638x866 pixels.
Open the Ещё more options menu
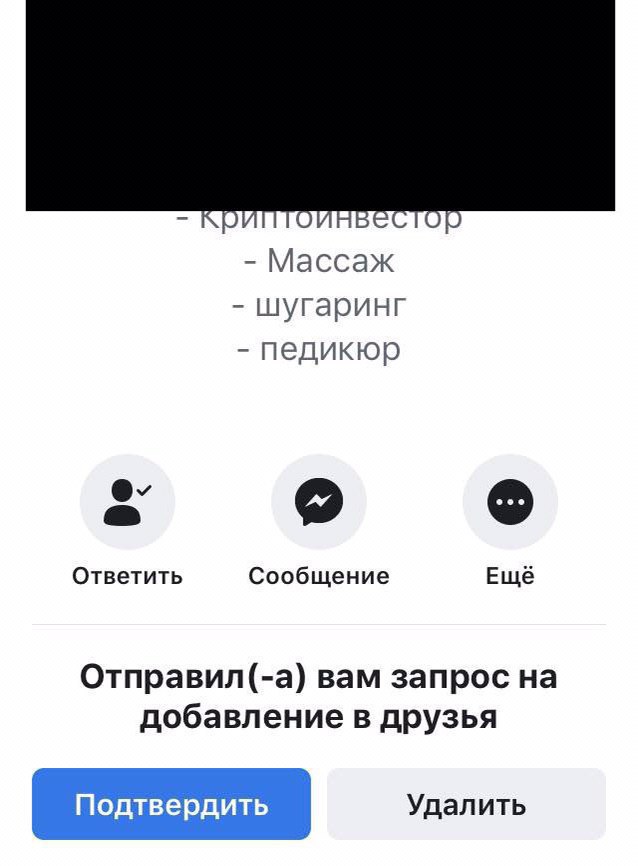(510, 502)
